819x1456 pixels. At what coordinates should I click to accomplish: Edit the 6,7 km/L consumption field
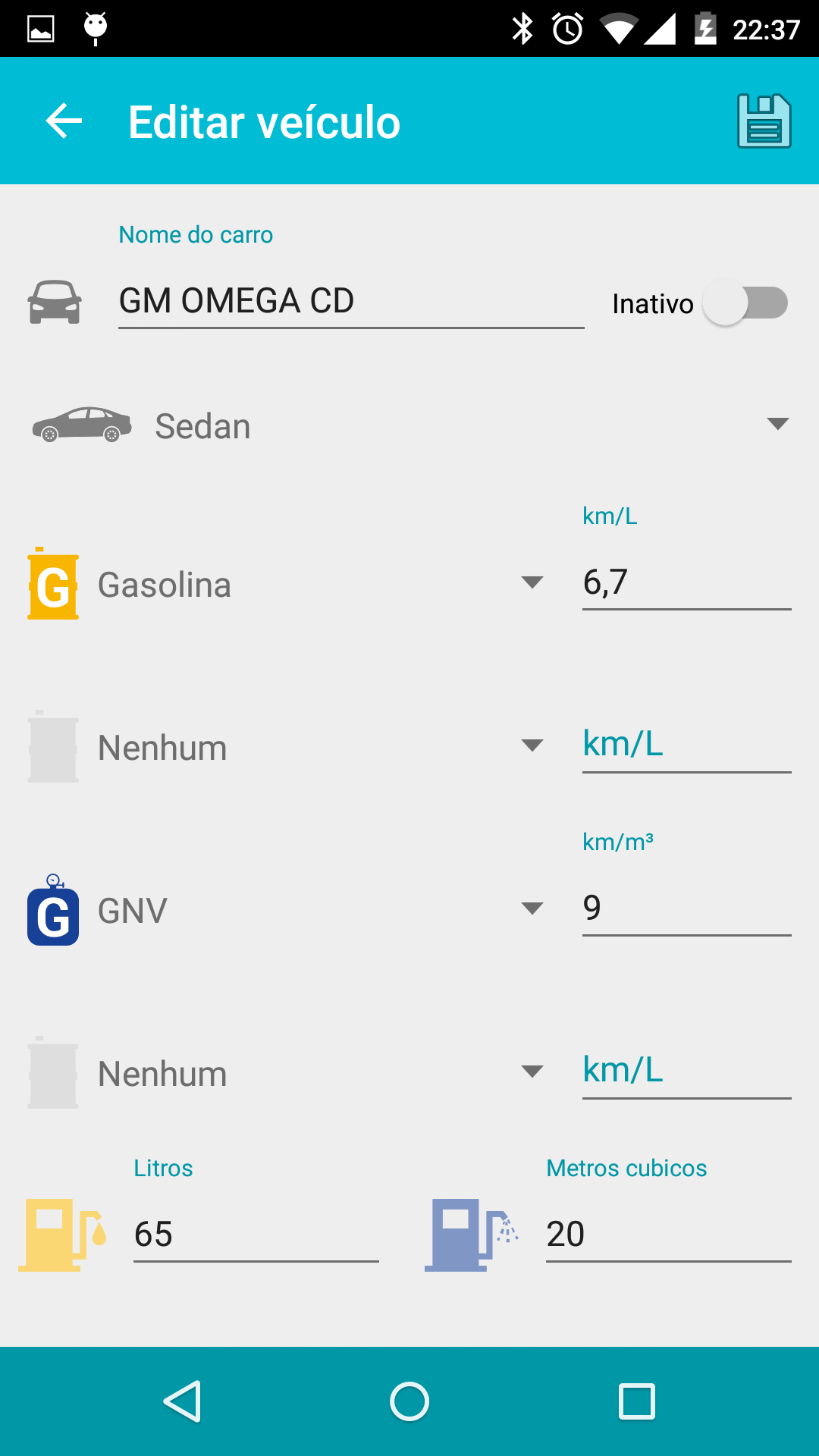[687, 582]
